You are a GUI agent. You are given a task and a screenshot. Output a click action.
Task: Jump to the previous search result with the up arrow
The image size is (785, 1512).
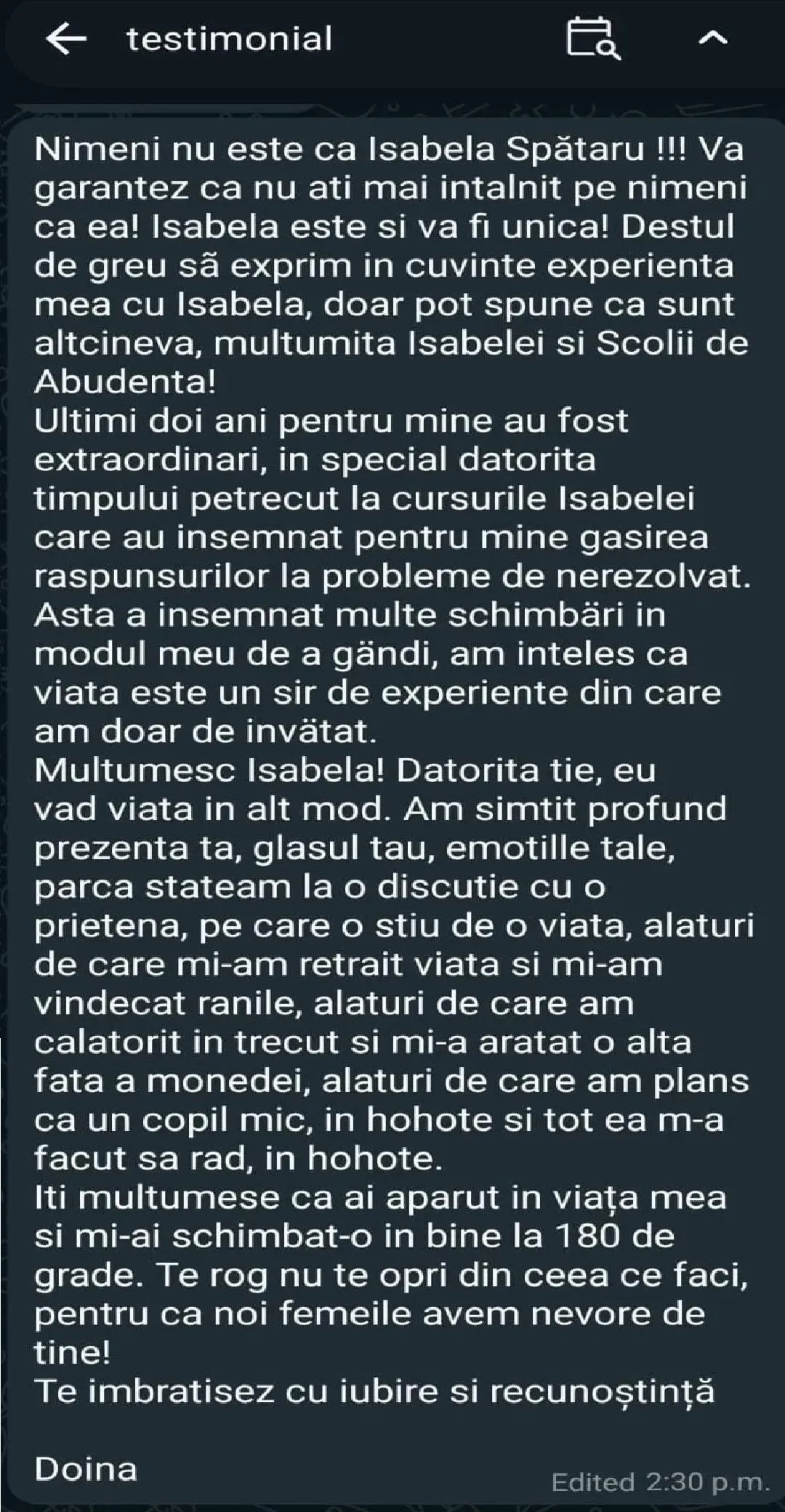click(x=713, y=39)
